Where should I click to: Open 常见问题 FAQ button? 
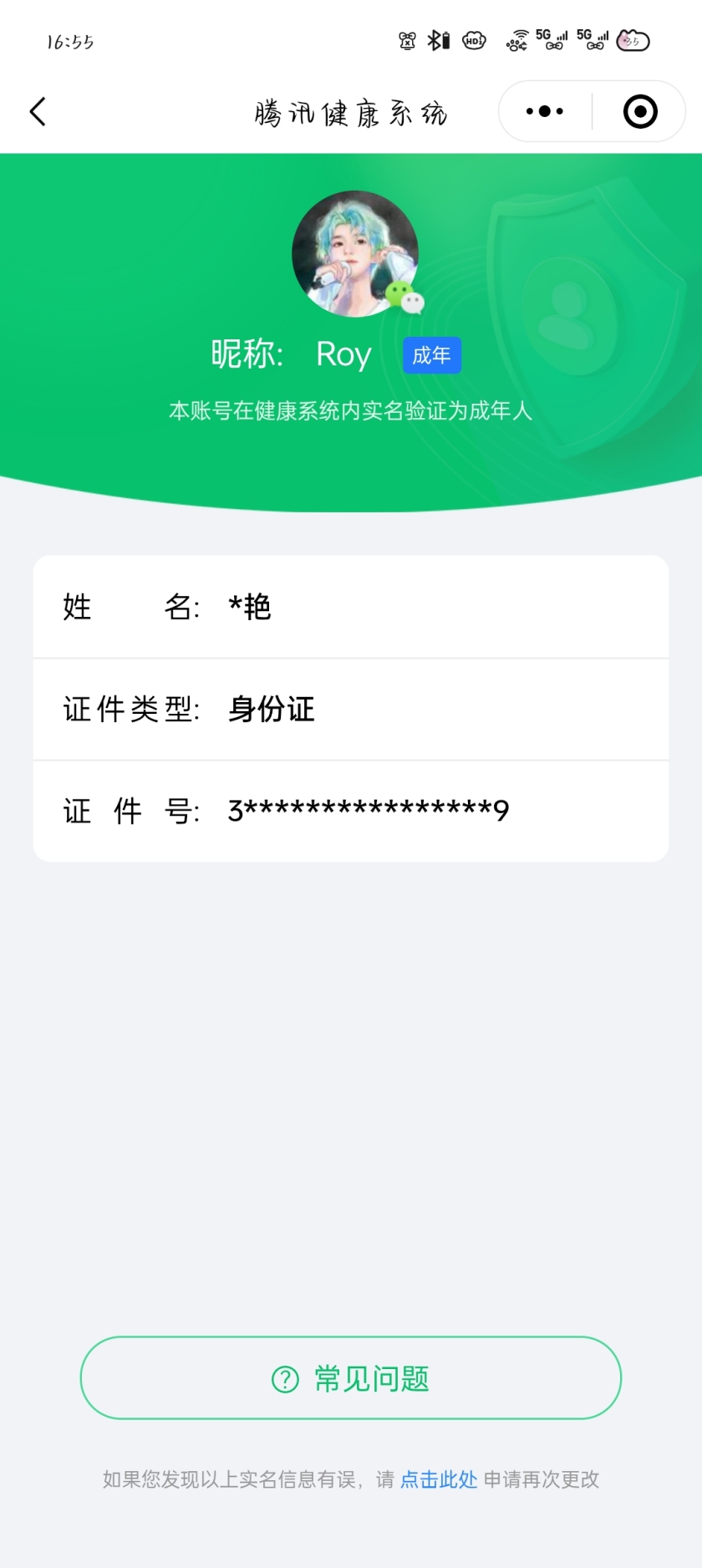click(351, 1377)
